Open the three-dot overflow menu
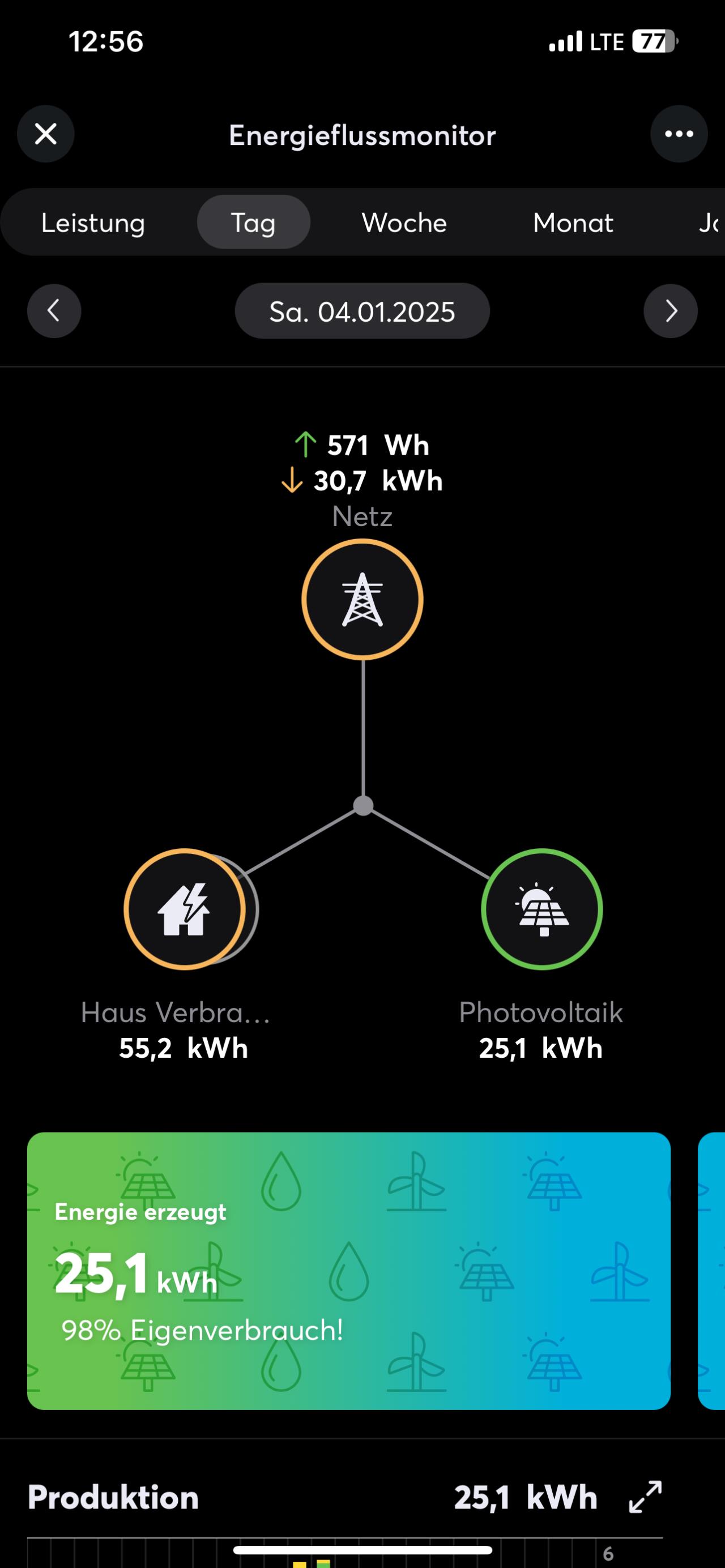This screenshot has height=1568, width=725. pos(679,134)
